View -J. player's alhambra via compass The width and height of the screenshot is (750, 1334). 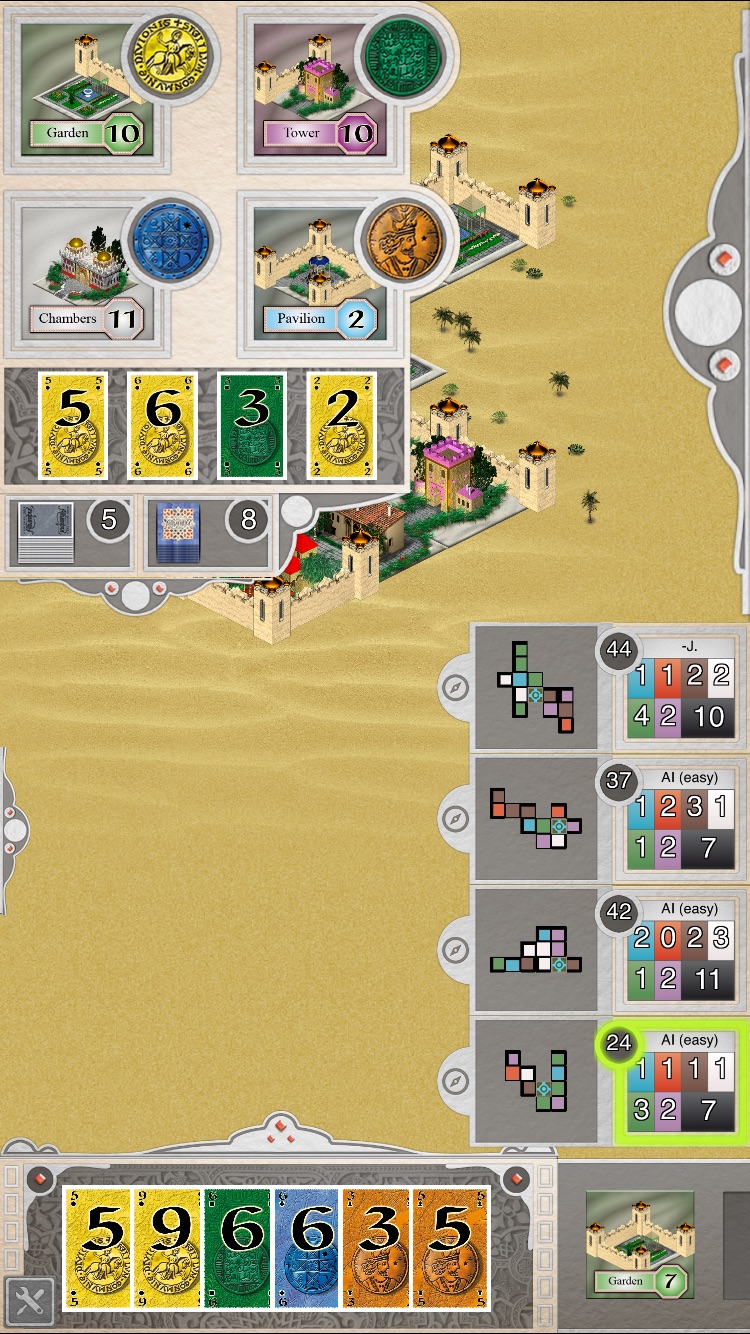[x=454, y=688]
